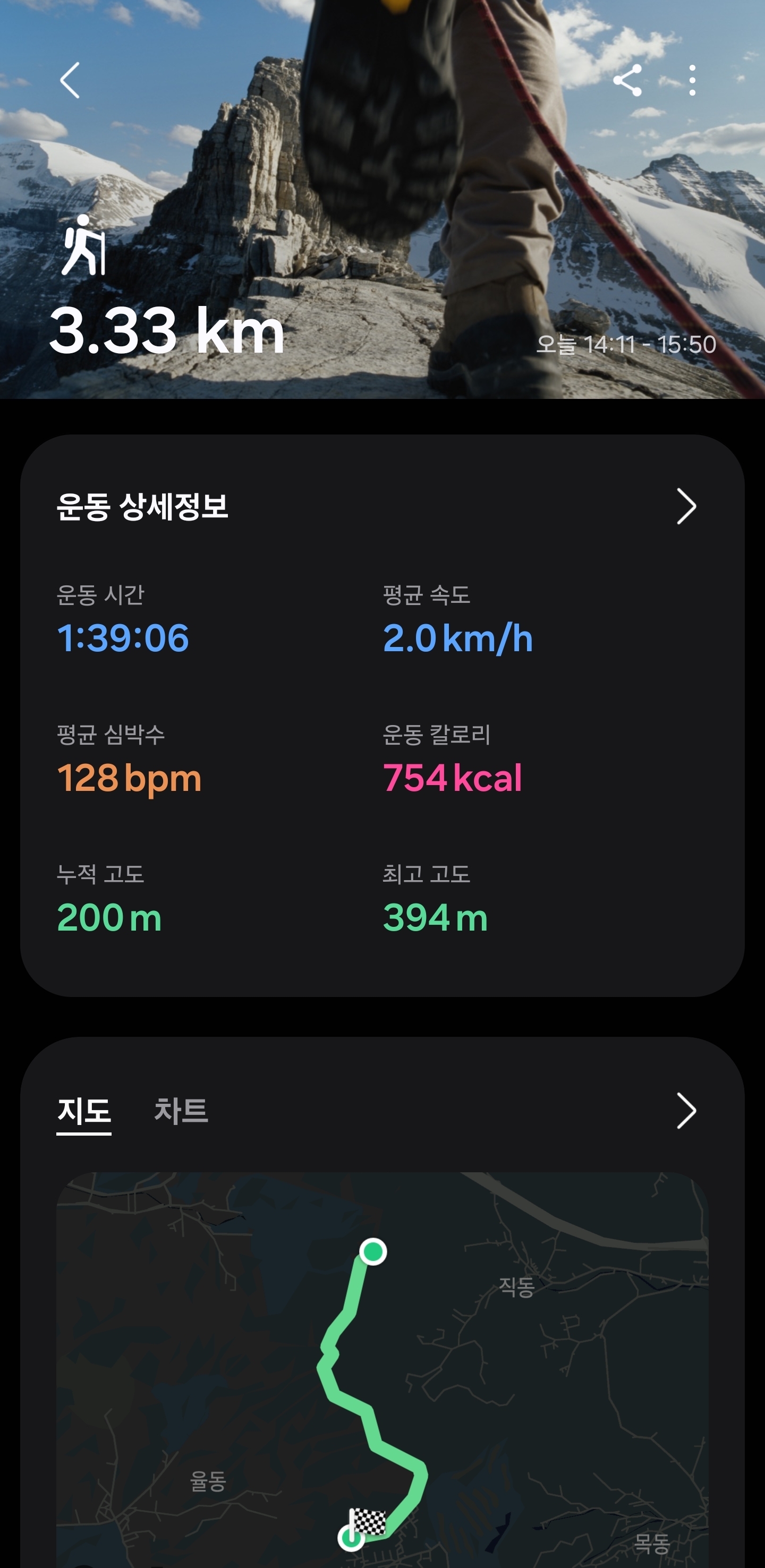The image size is (765, 1568).
Task: Expand the map section with its chevron
Action: 686,1111
